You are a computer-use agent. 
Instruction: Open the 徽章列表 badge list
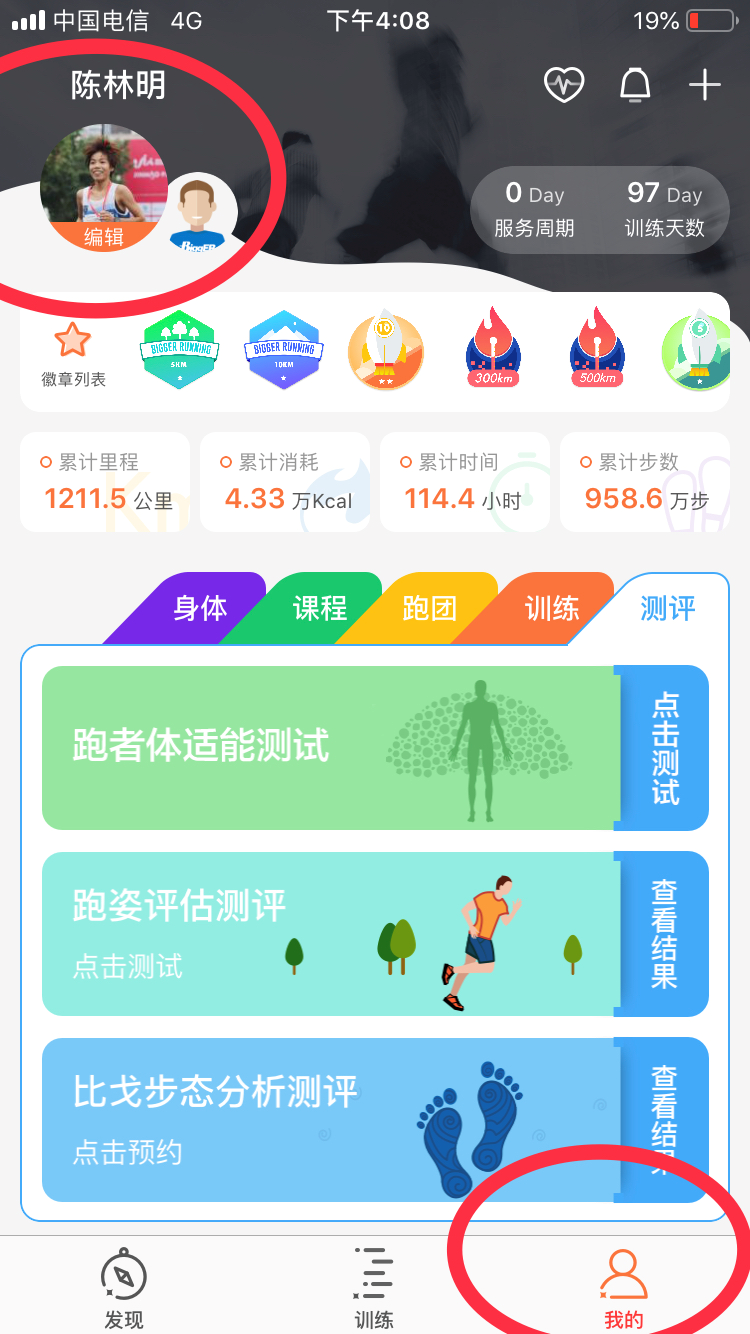(73, 354)
